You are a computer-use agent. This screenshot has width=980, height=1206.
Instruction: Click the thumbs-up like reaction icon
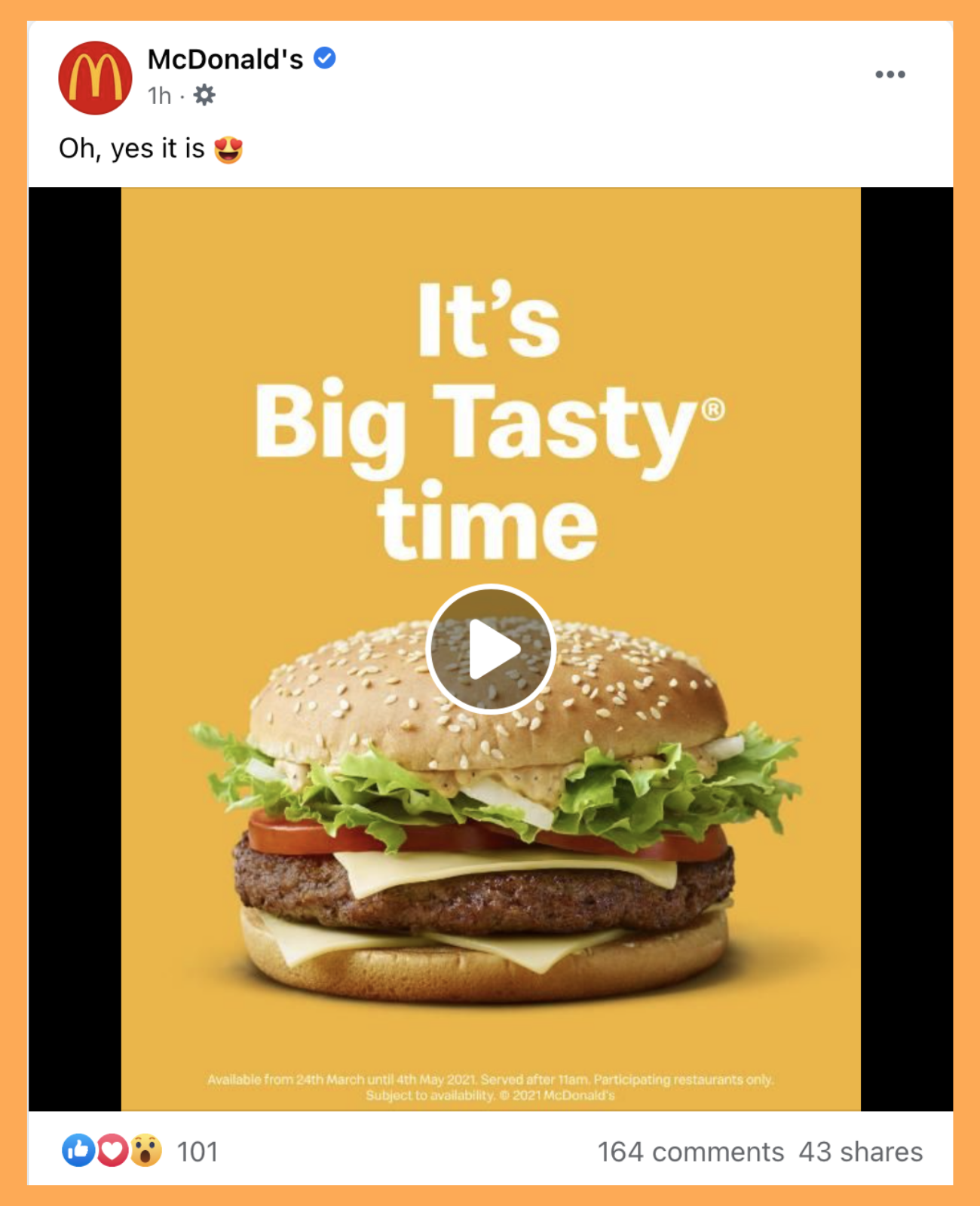pos(78,1152)
